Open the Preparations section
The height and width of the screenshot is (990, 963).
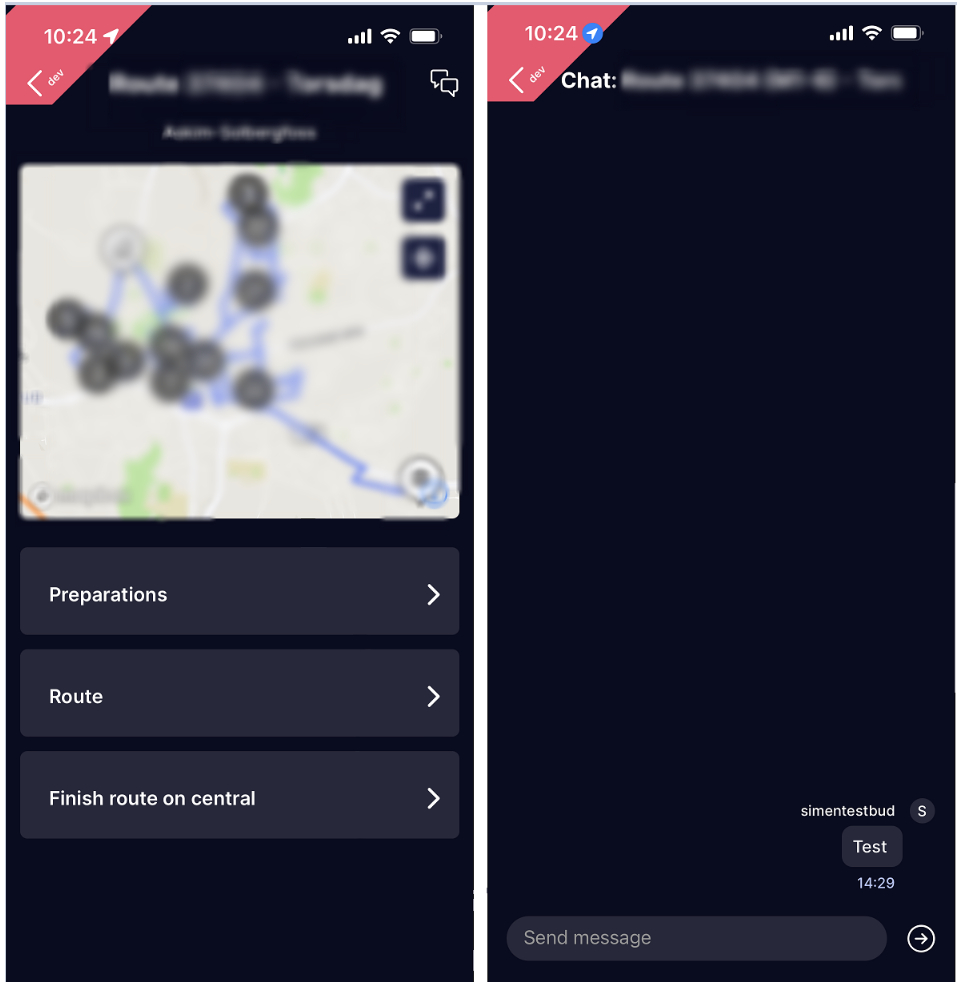pos(240,592)
